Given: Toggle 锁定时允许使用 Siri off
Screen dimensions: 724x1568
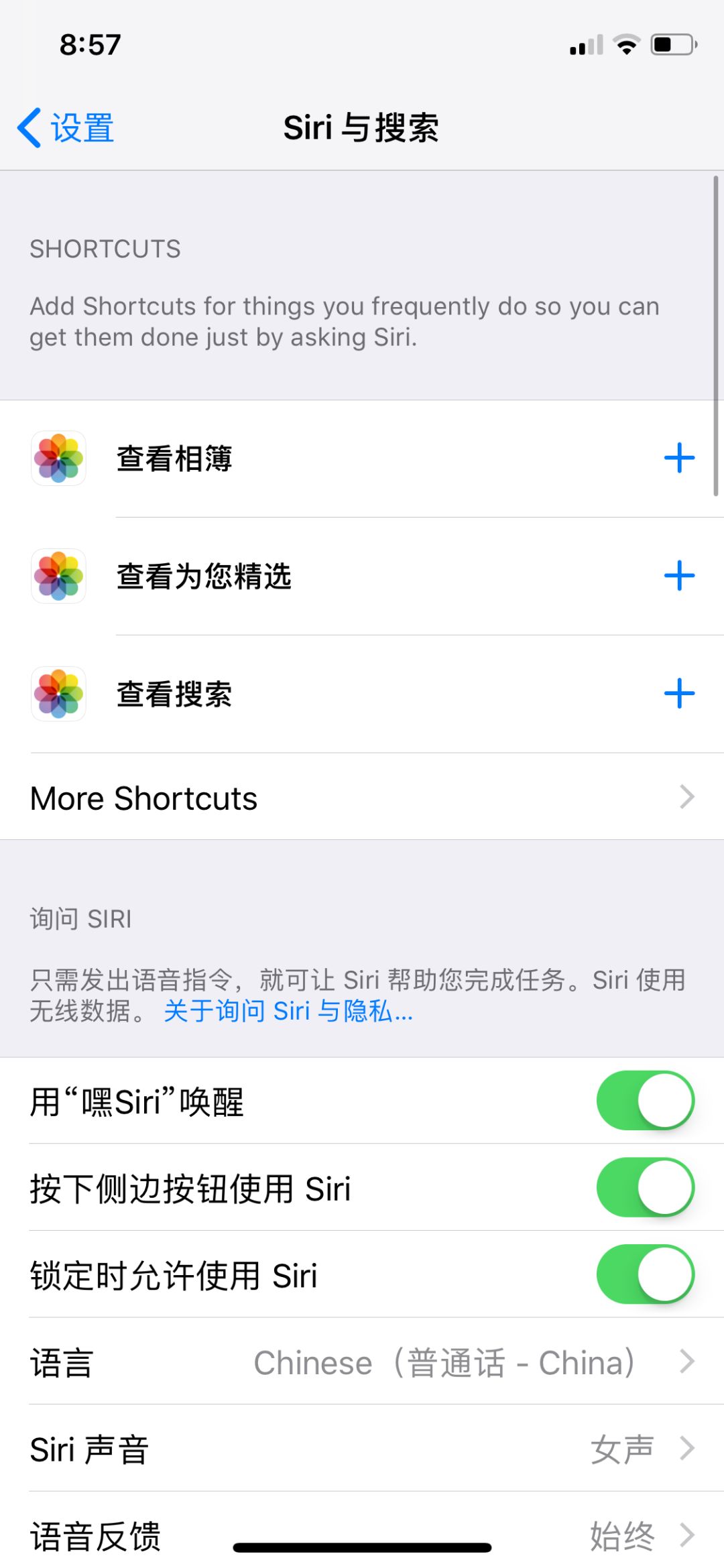Looking at the screenshot, I should [x=645, y=1274].
